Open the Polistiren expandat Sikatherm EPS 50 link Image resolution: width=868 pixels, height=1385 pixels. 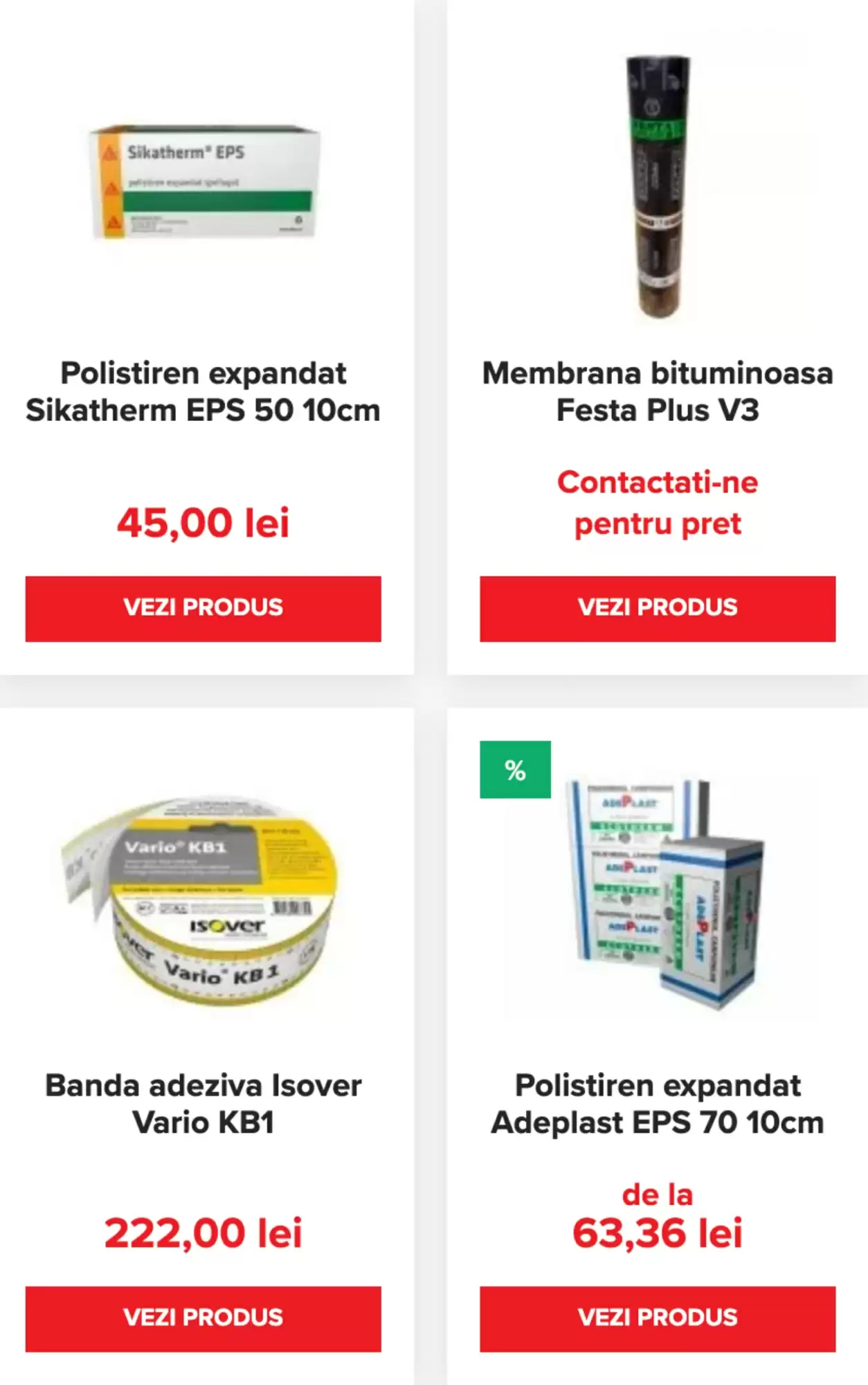click(203, 391)
